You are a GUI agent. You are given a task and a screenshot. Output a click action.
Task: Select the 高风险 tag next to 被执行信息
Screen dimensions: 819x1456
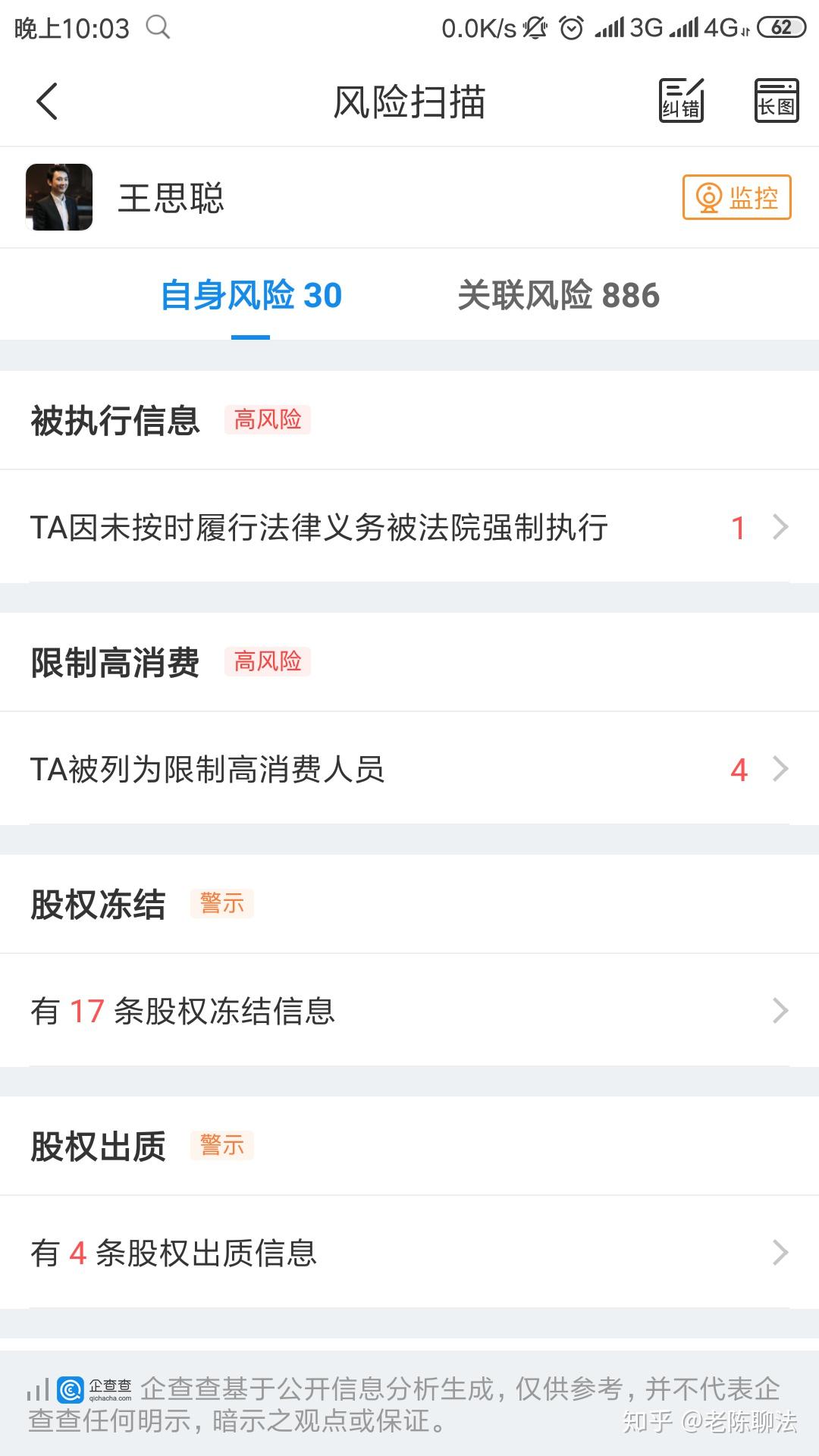click(x=268, y=418)
